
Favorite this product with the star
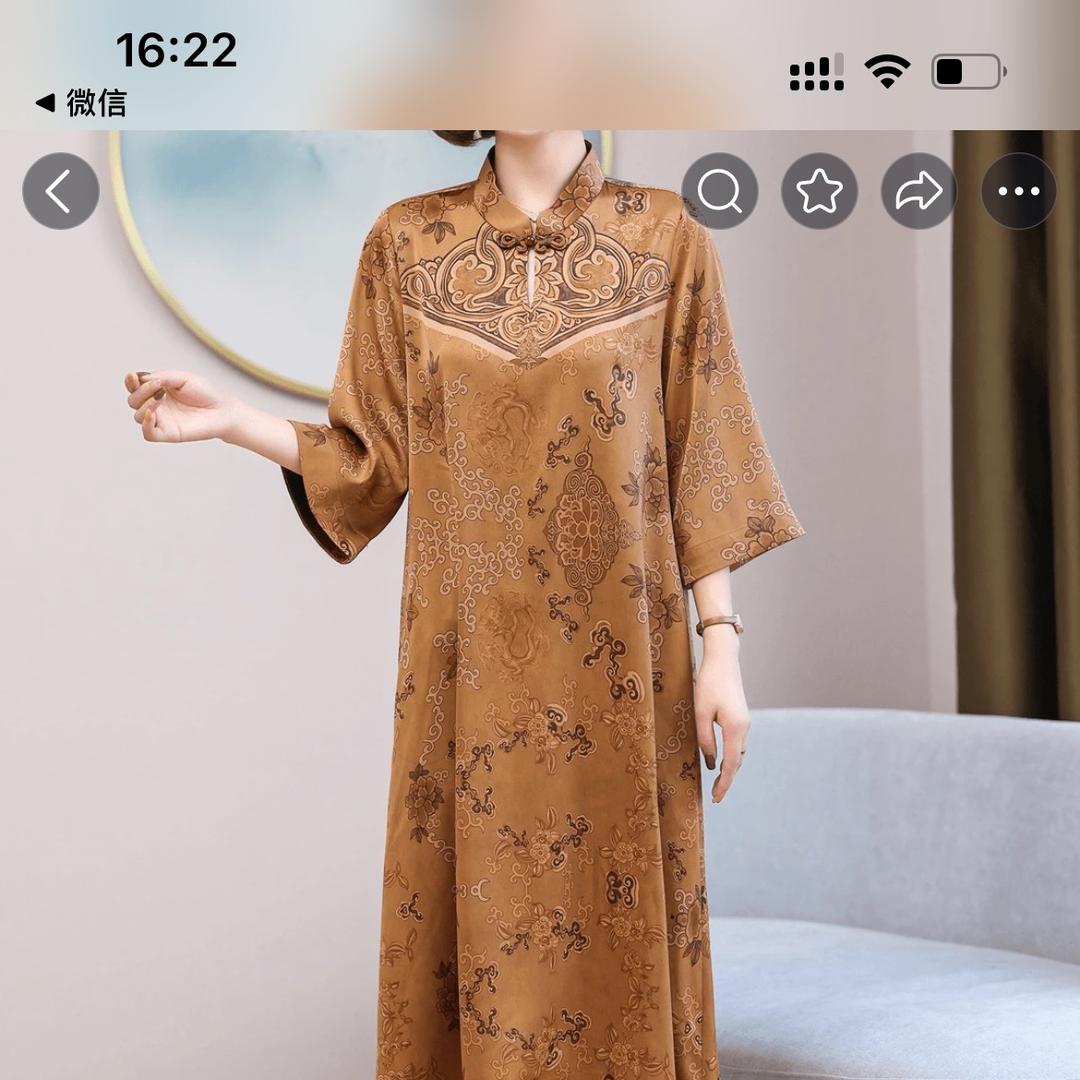[x=819, y=191]
